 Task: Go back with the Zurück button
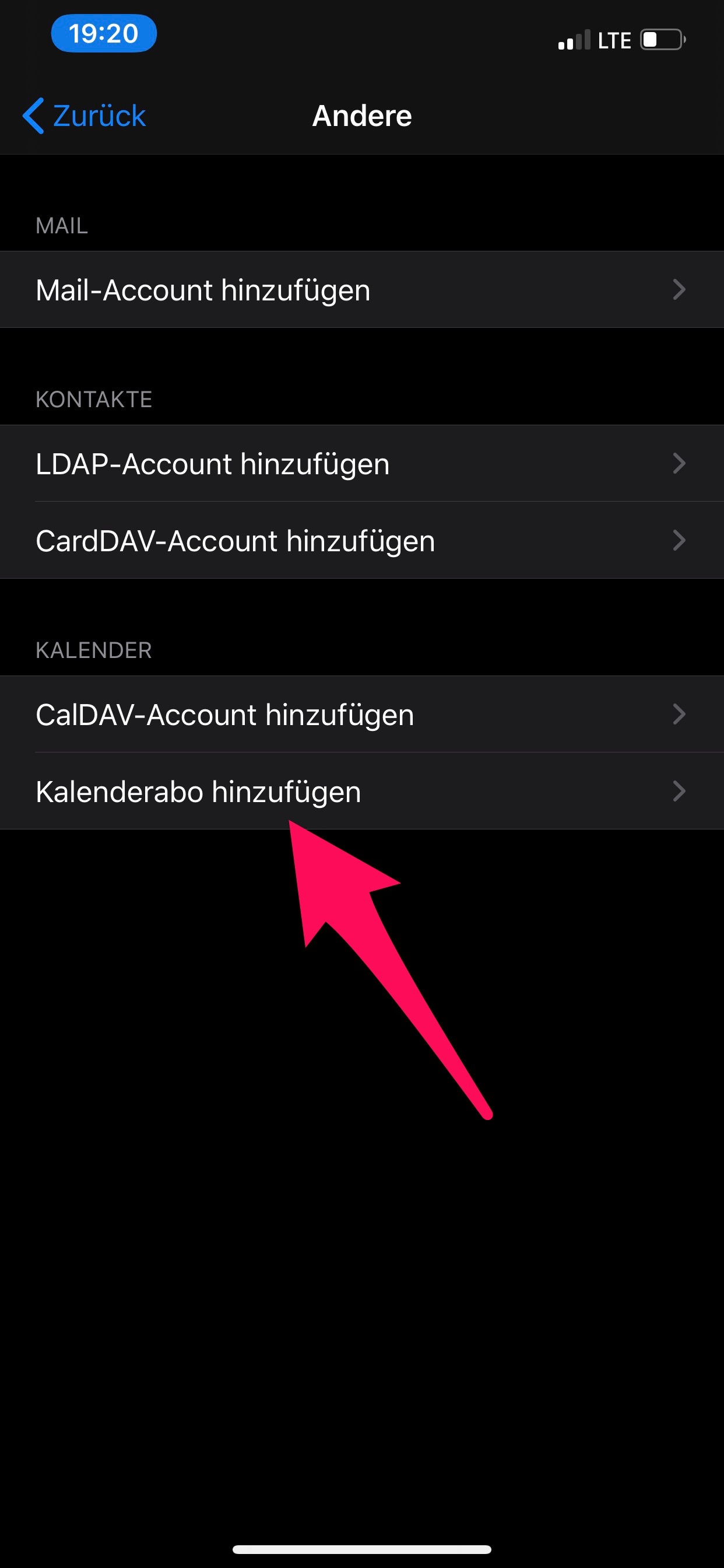click(84, 116)
